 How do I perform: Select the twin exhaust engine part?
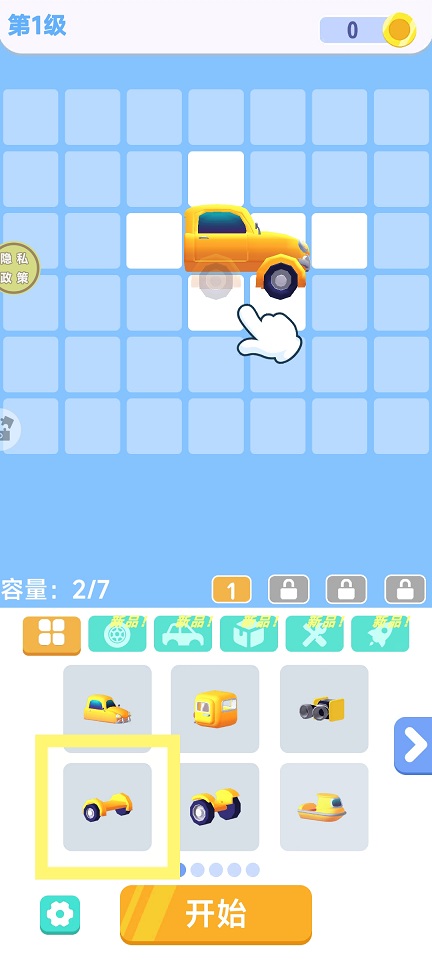click(x=324, y=708)
